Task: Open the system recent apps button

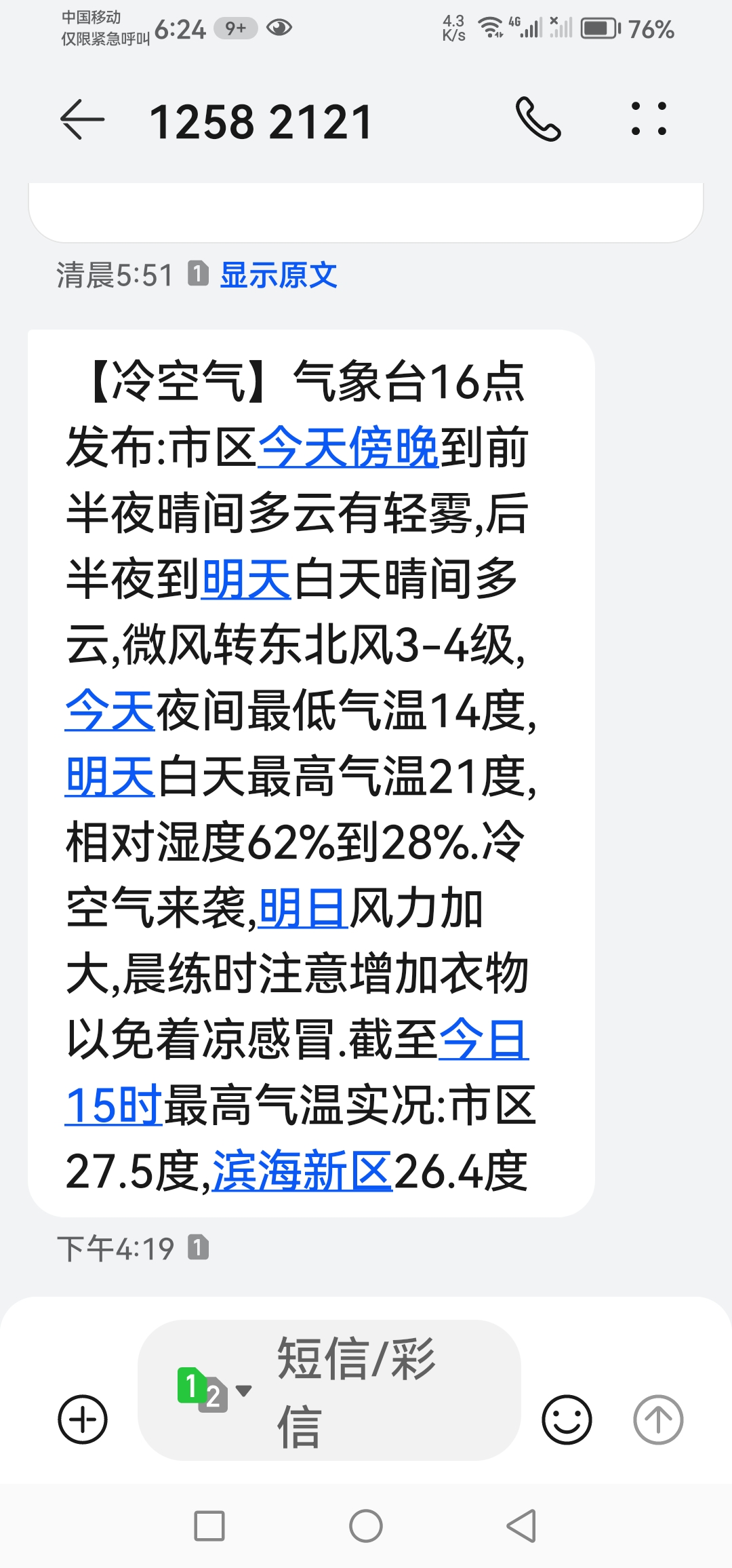Action: (209, 1527)
